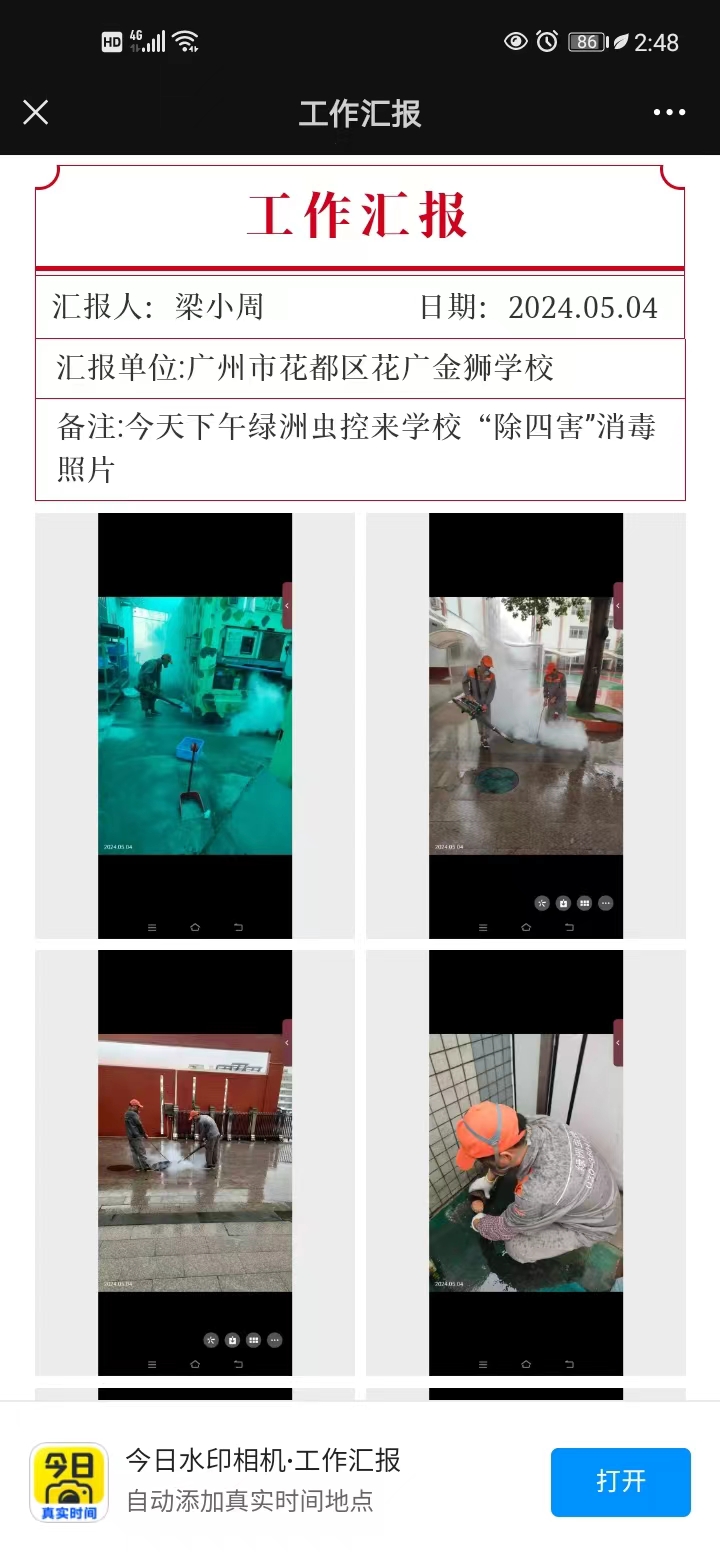Close the 工作汇报 page
Image resolution: width=720 pixels, height=1560 pixels.
click(x=36, y=112)
